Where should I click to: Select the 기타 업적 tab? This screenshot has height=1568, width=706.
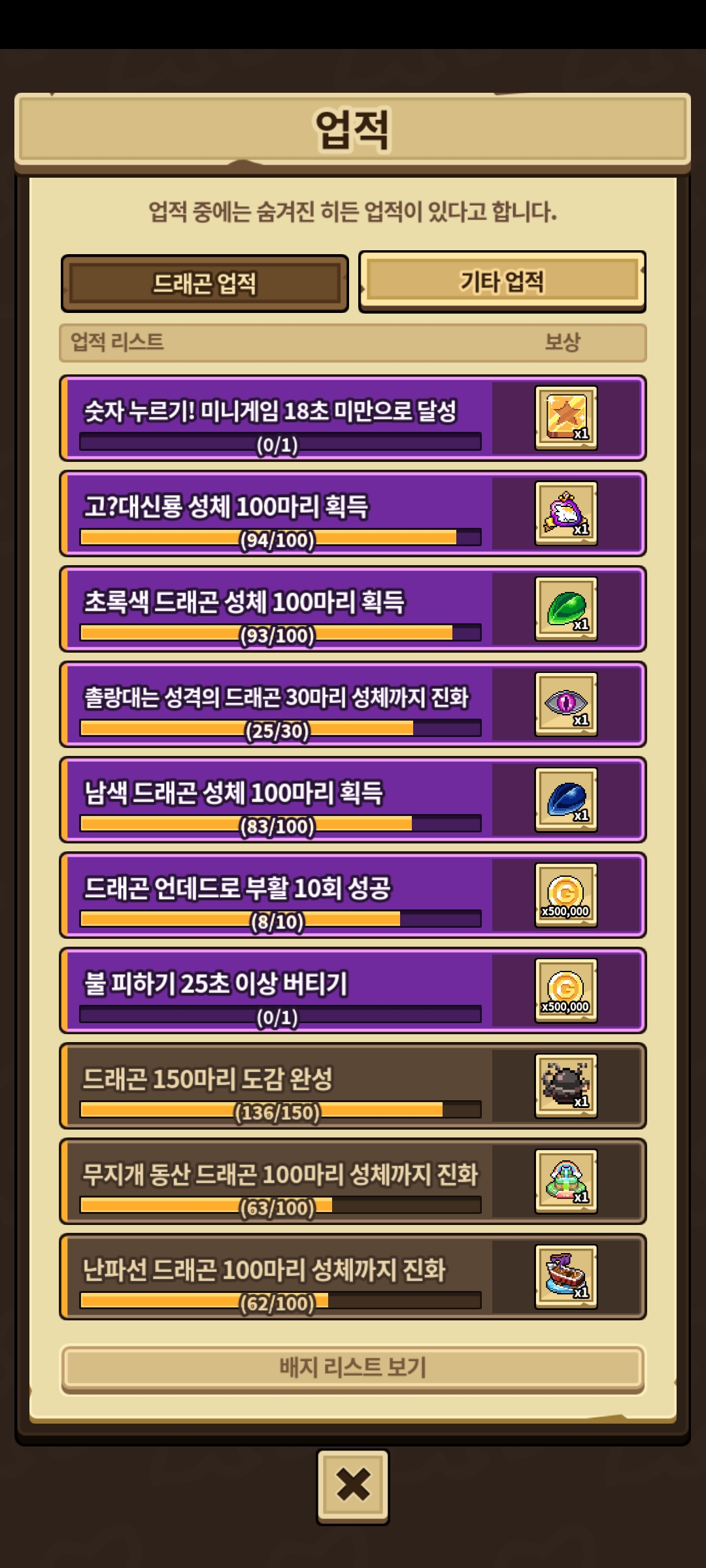pyautogui.click(x=502, y=282)
